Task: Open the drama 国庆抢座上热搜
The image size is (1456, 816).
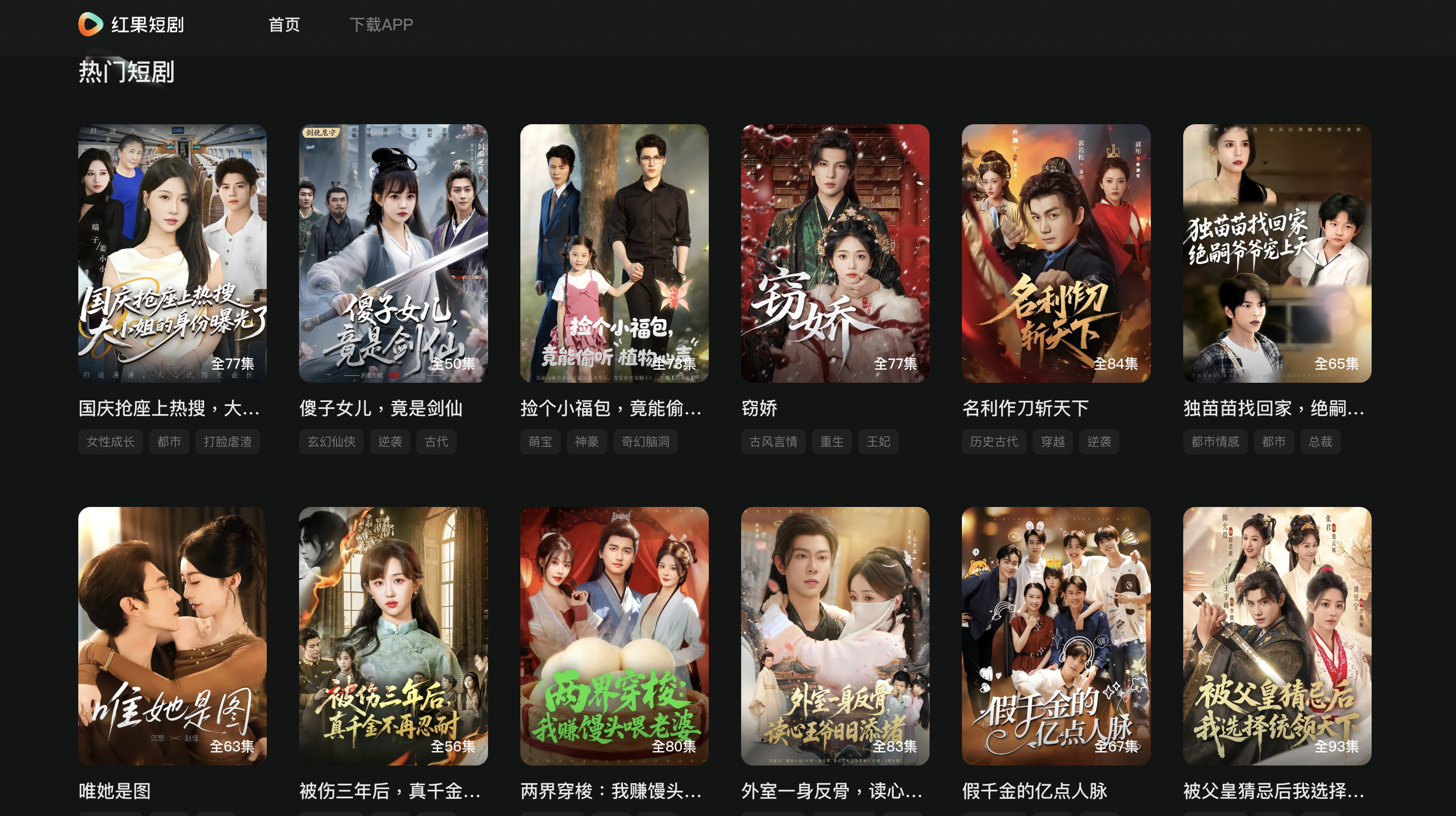Action: (172, 253)
